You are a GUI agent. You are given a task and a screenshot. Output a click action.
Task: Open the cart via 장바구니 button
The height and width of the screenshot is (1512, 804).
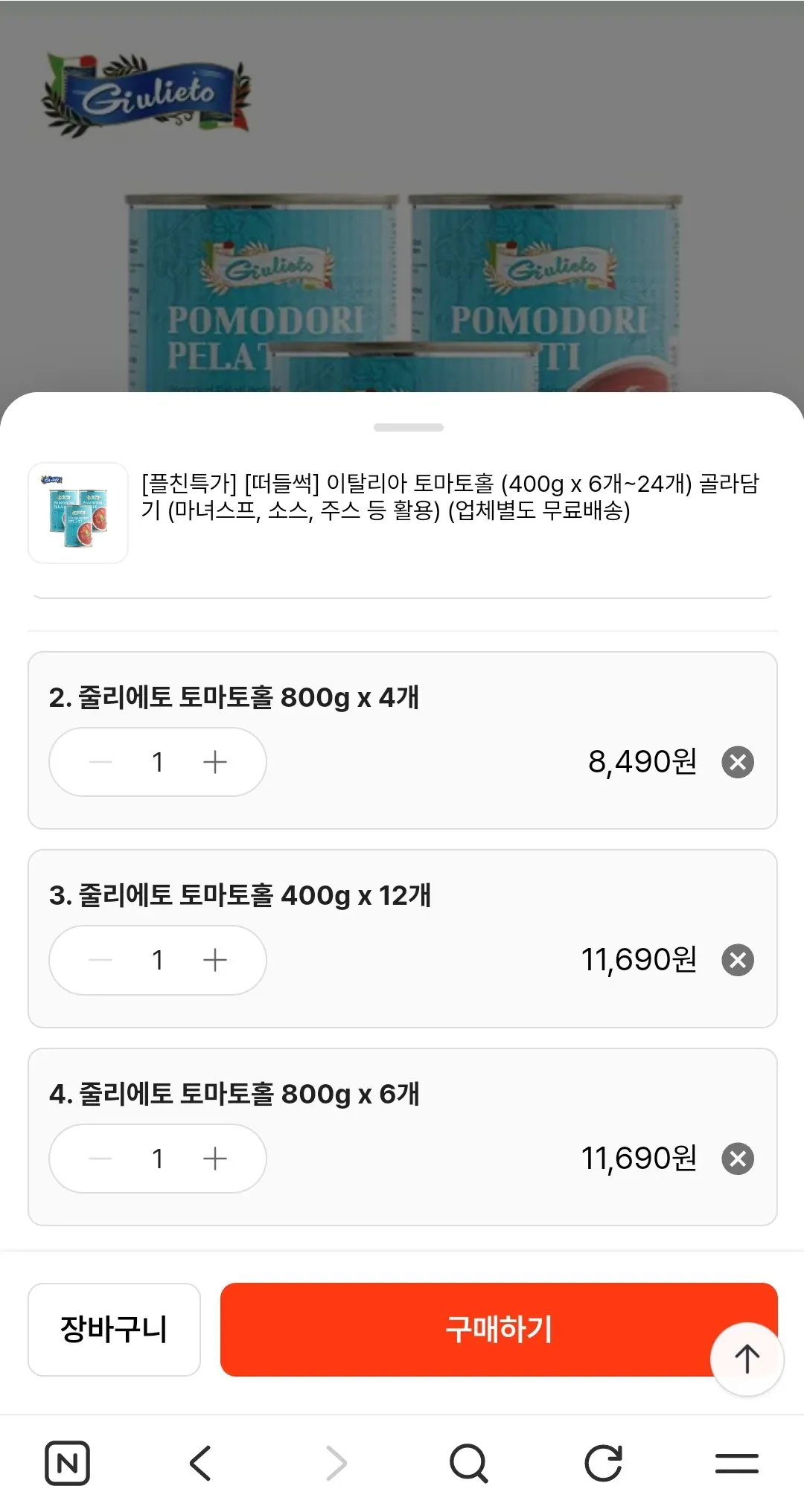click(x=113, y=1328)
